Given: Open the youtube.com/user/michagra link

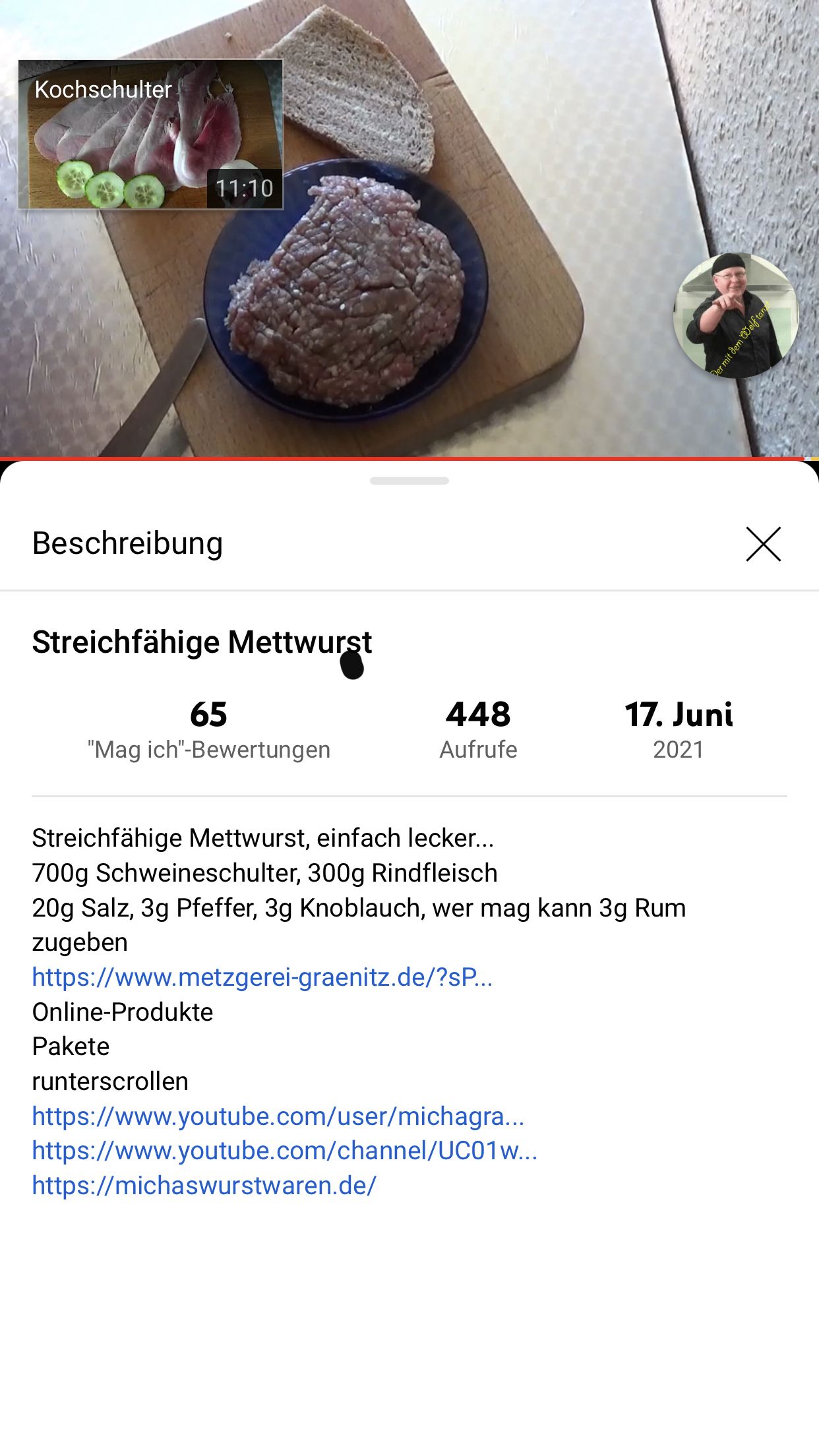Looking at the screenshot, I should (x=278, y=1116).
